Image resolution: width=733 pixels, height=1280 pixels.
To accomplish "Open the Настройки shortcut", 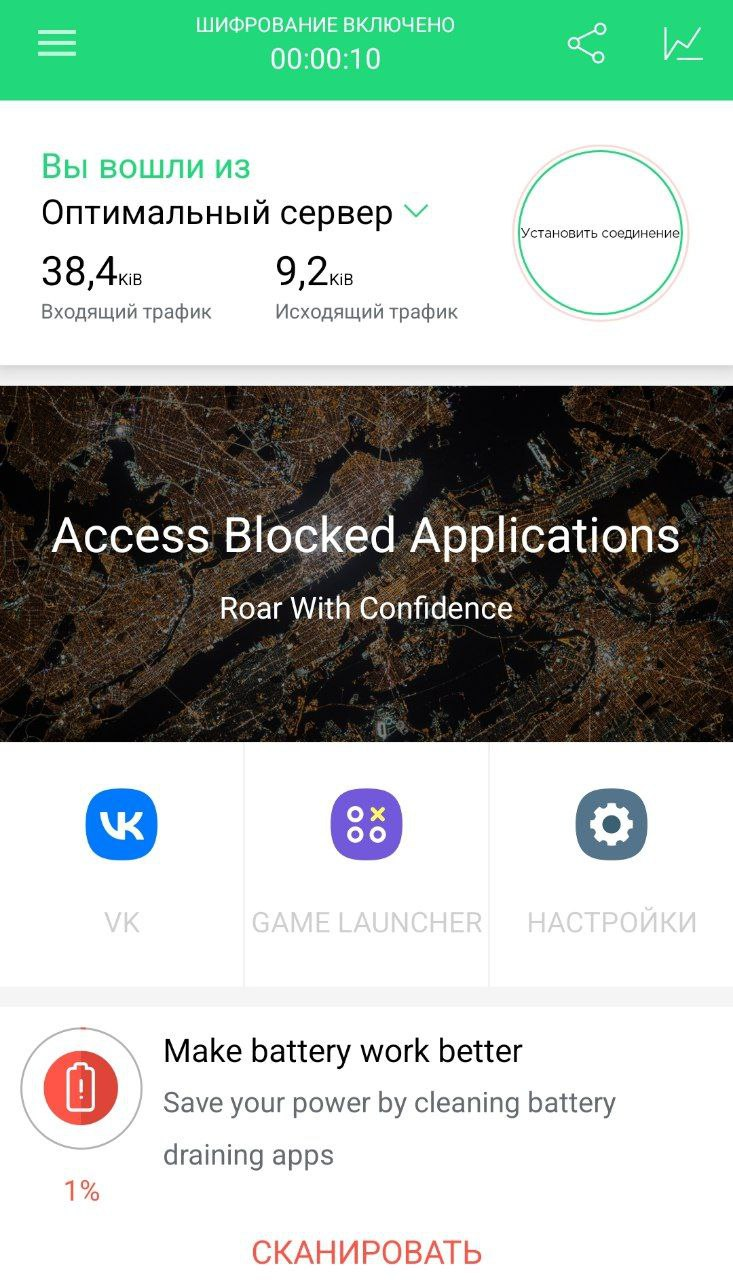I will click(x=611, y=864).
